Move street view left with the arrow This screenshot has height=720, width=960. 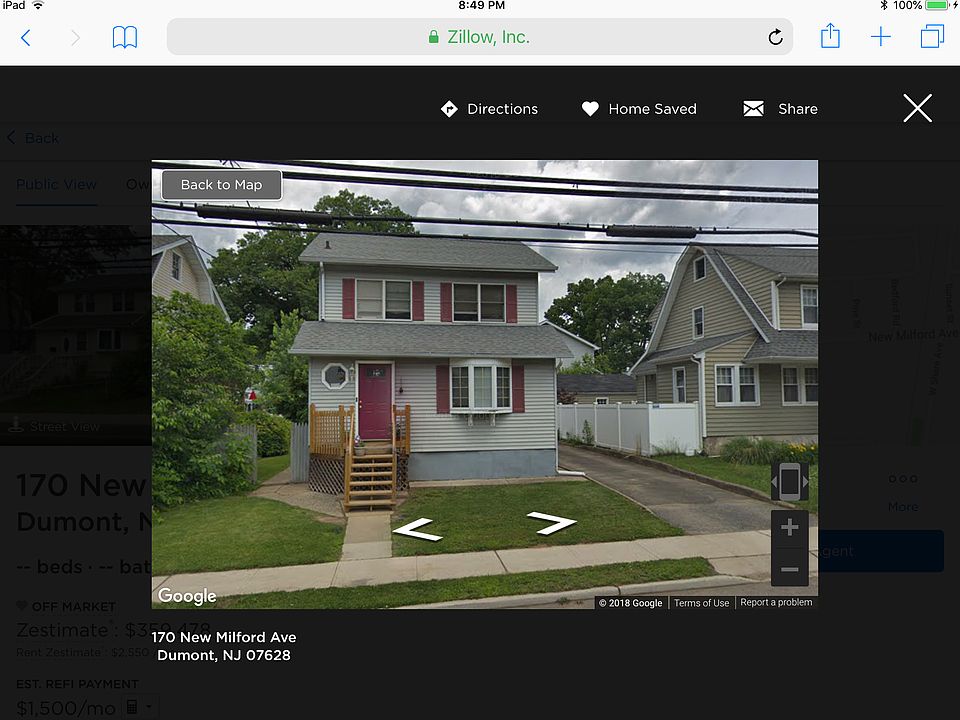pos(417,529)
